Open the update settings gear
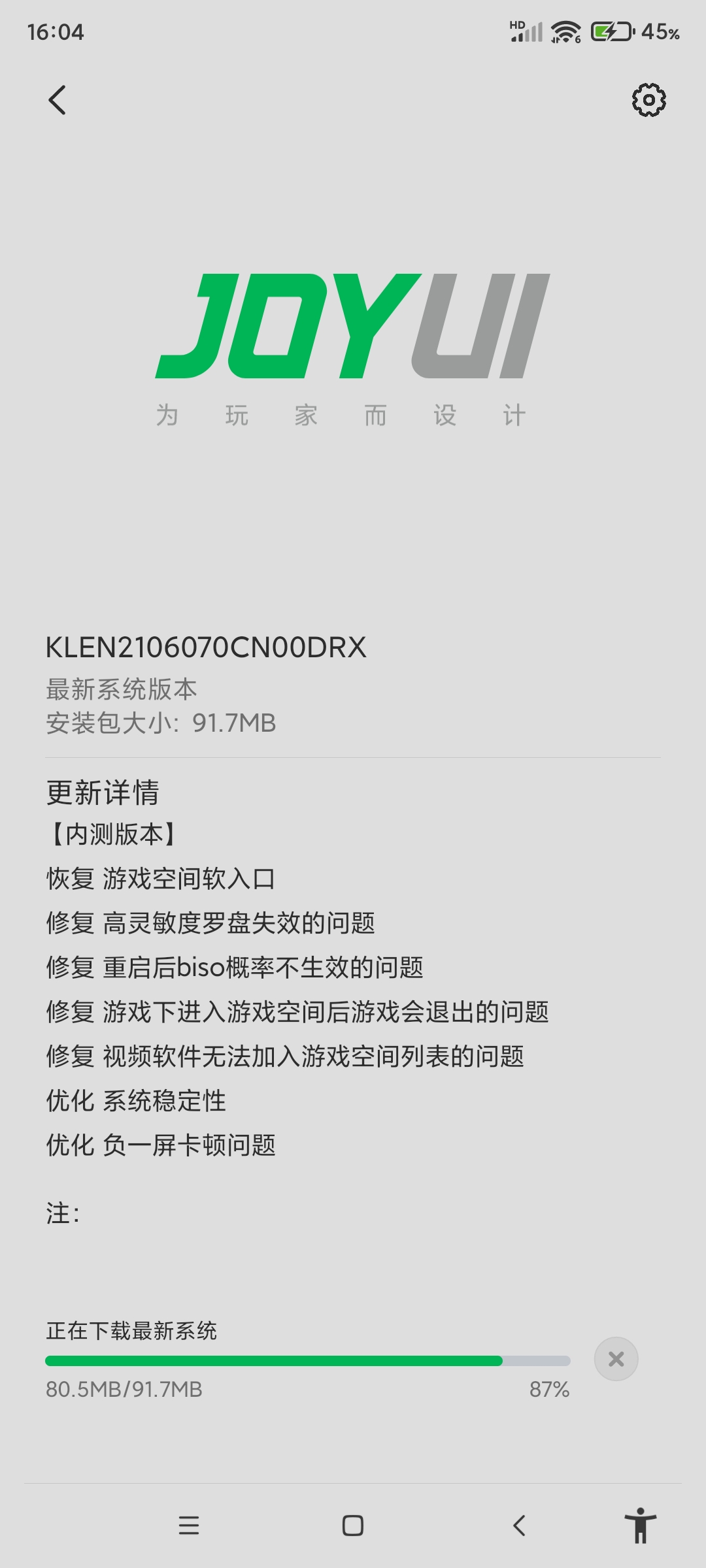This screenshot has height=1568, width=706. coord(648,100)
